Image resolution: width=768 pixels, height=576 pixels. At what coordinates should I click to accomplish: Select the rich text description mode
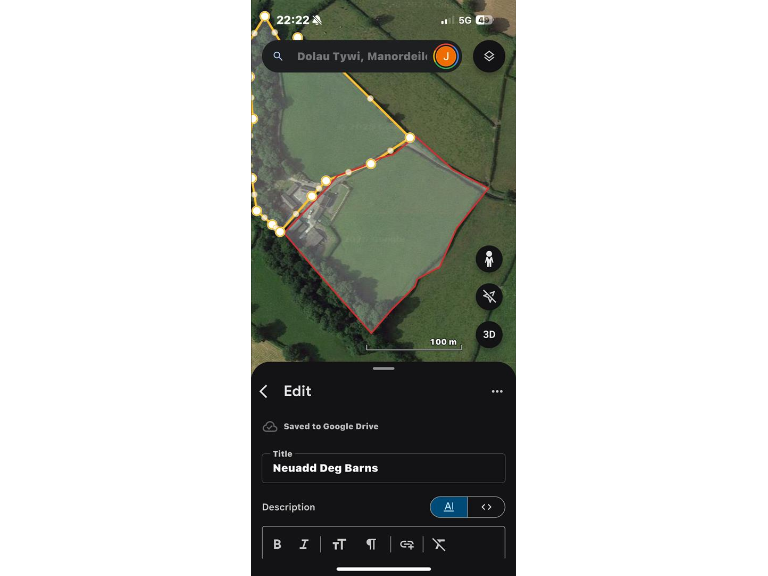[x=449, y=507]
